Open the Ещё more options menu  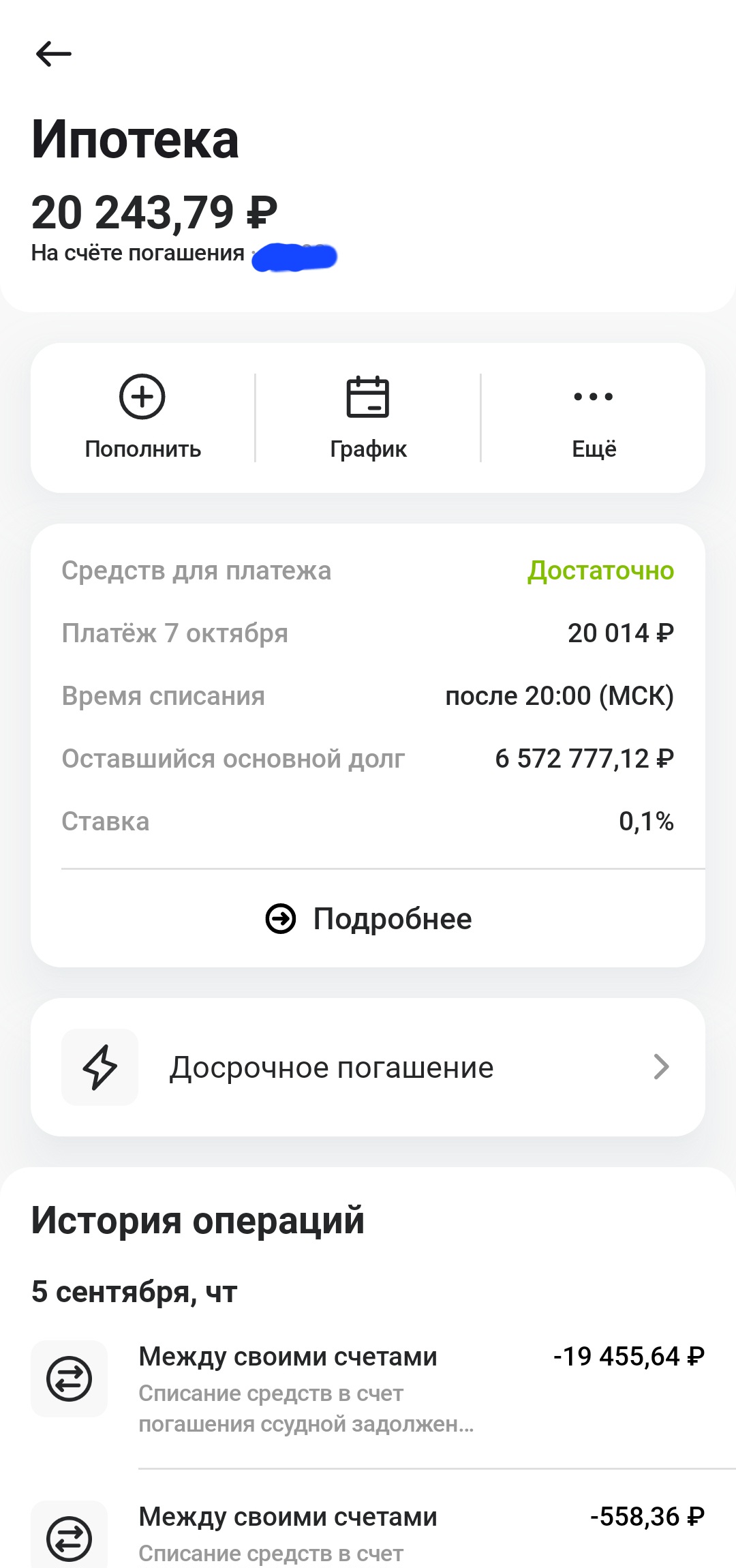point(594,418)
